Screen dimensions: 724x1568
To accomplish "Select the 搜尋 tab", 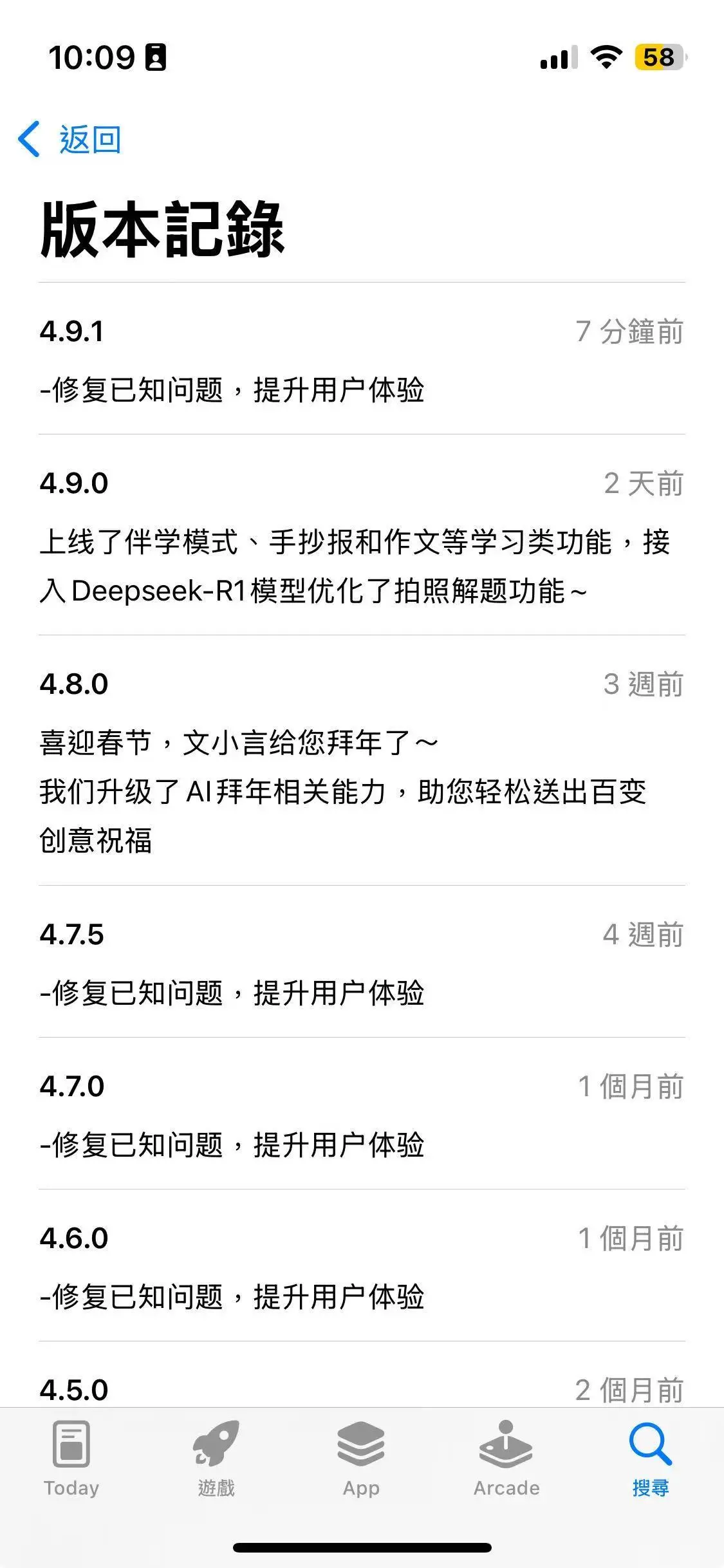I will point(651,1459).
